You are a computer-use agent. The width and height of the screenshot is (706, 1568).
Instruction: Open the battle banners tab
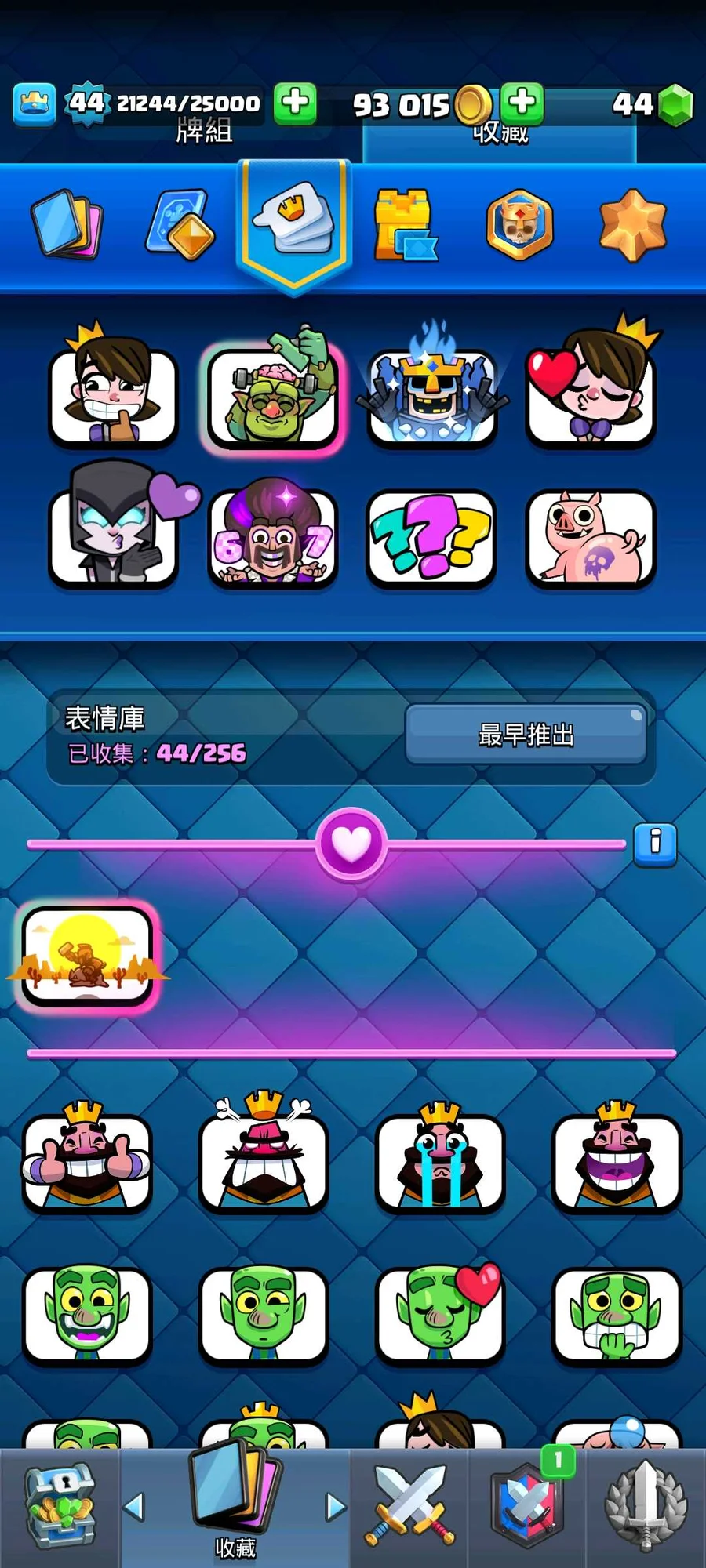pos(519,225)
